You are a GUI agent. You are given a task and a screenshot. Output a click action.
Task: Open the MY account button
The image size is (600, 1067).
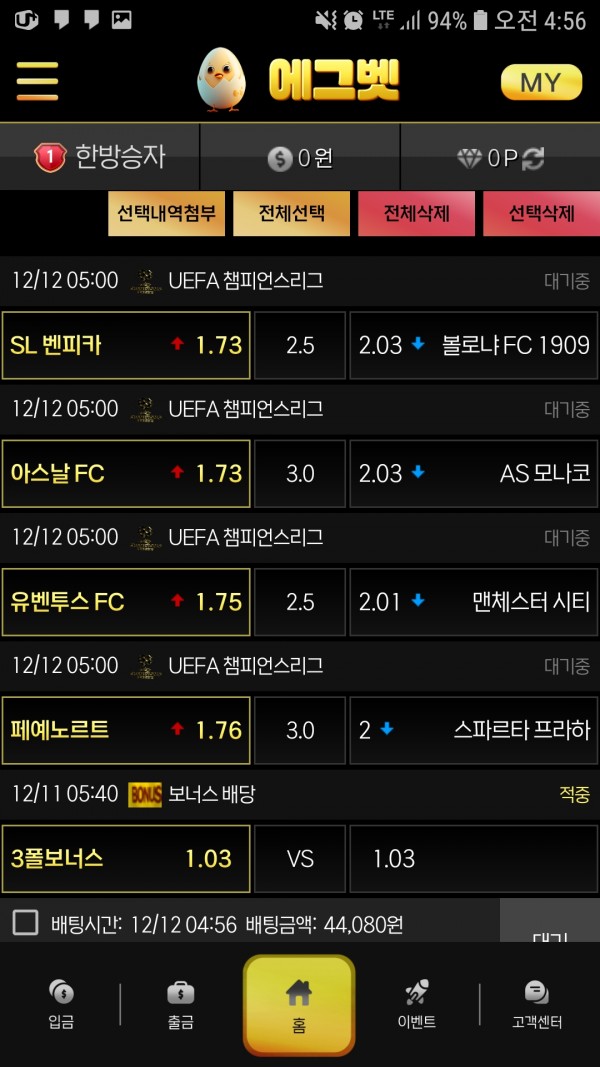541,82
